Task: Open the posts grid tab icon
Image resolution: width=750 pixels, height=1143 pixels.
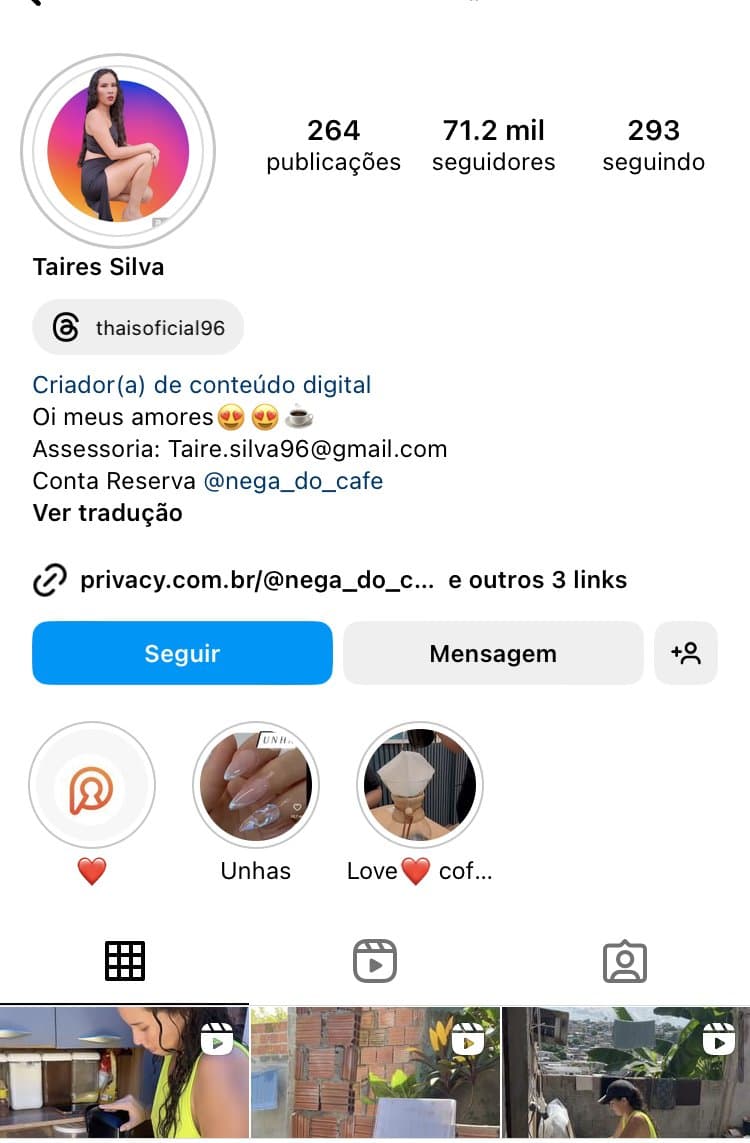Action: click(125, 960)
